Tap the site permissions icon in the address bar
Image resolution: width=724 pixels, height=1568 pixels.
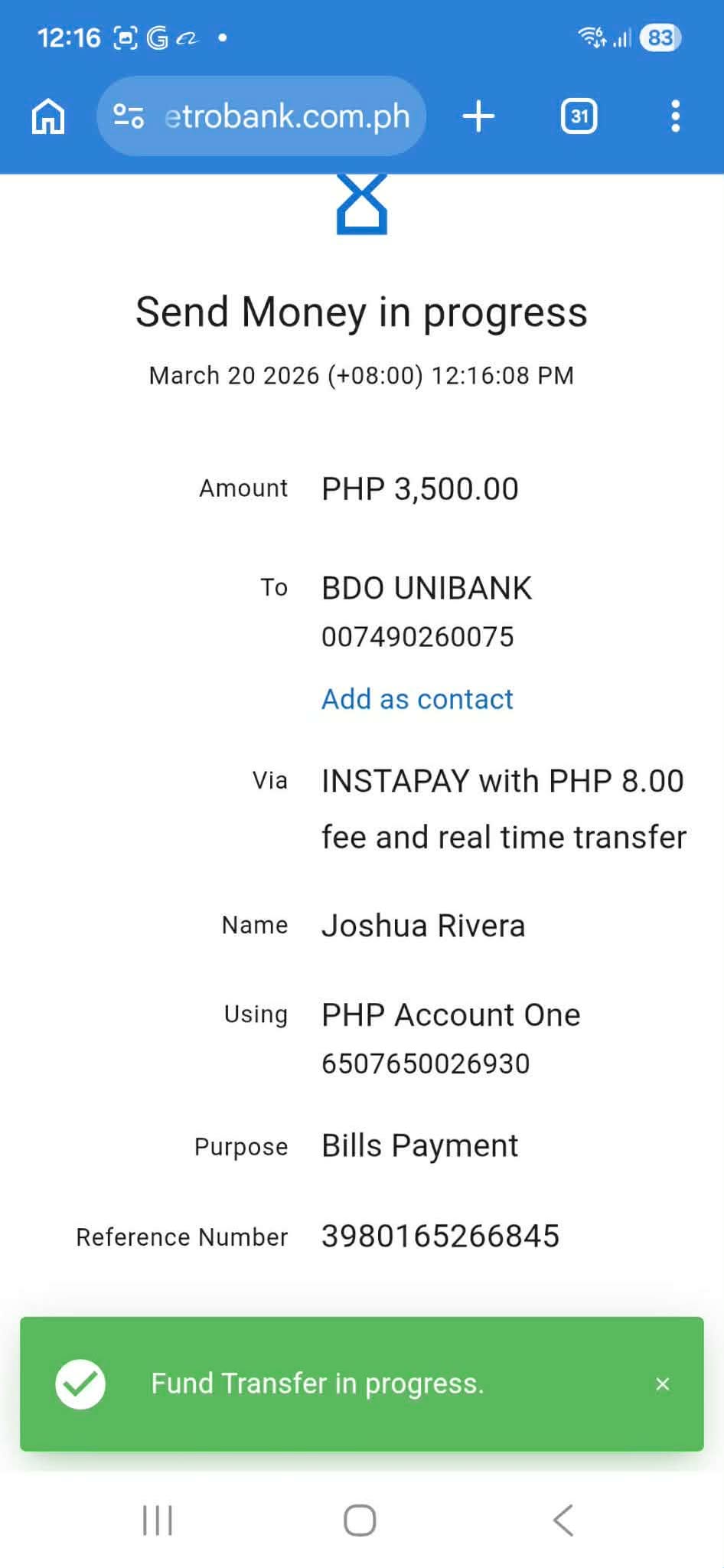(129, 116)
